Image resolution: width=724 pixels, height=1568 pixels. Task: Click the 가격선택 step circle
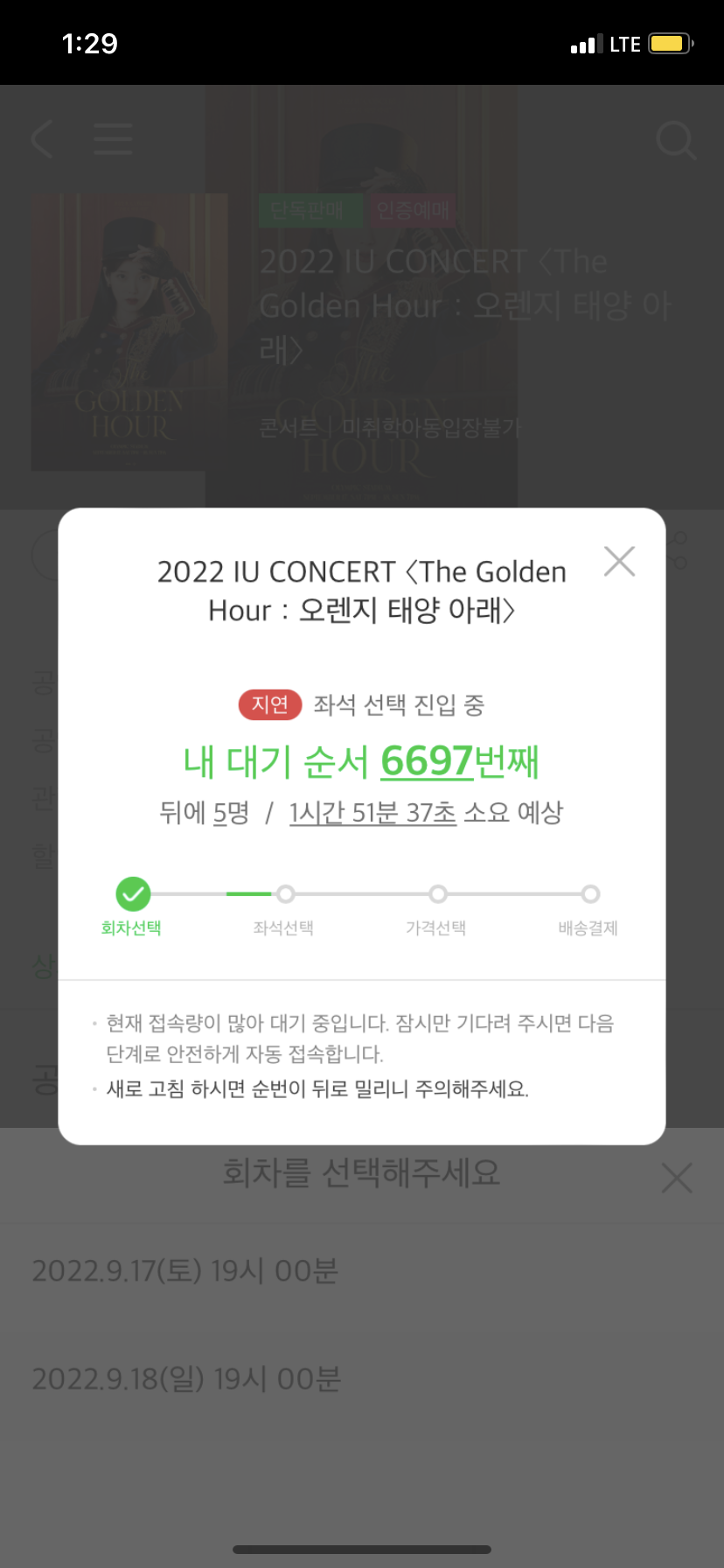(438, 894)
